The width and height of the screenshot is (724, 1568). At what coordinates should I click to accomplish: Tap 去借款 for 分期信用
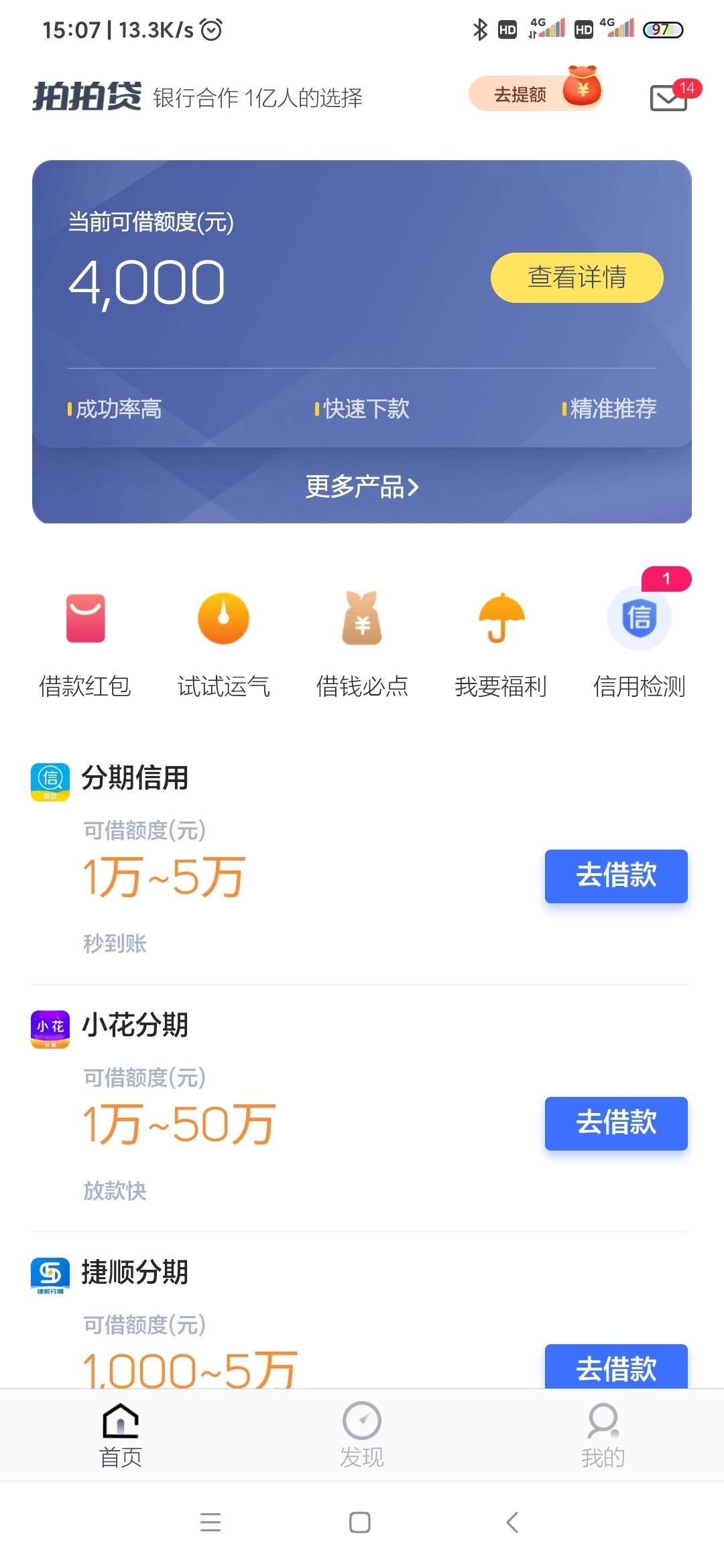point(615,876)
